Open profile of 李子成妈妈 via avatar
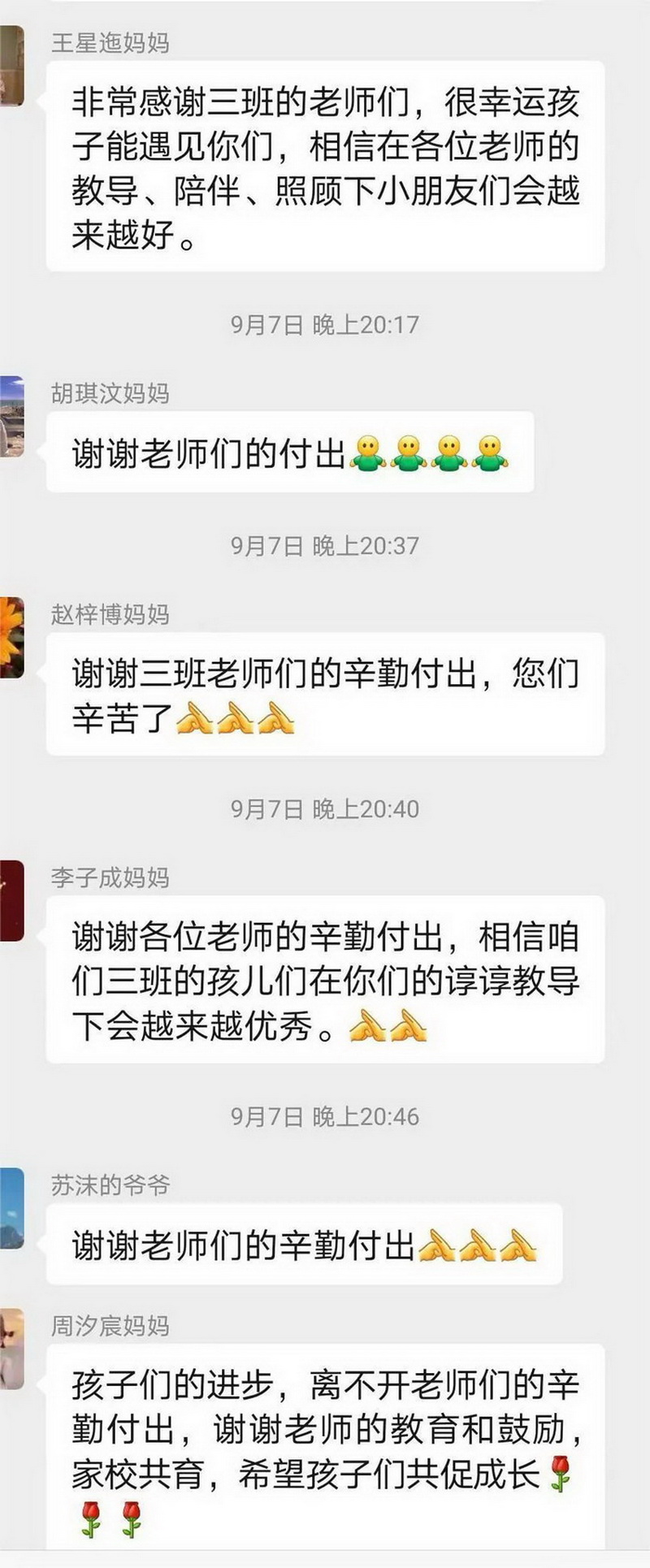This screenshot has width=650, height=1568. 11,900
